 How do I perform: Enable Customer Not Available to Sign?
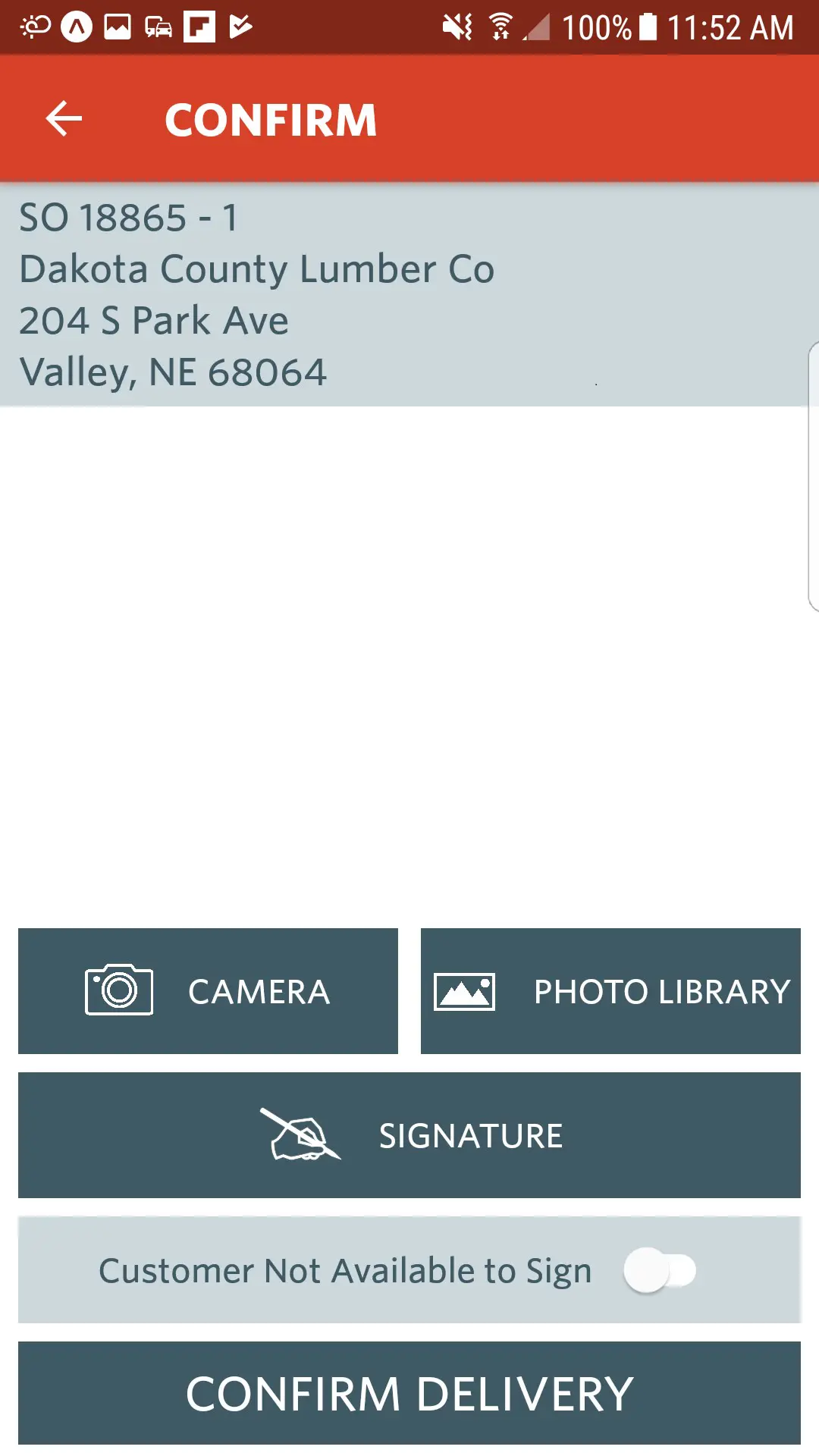click(659, 1270)
